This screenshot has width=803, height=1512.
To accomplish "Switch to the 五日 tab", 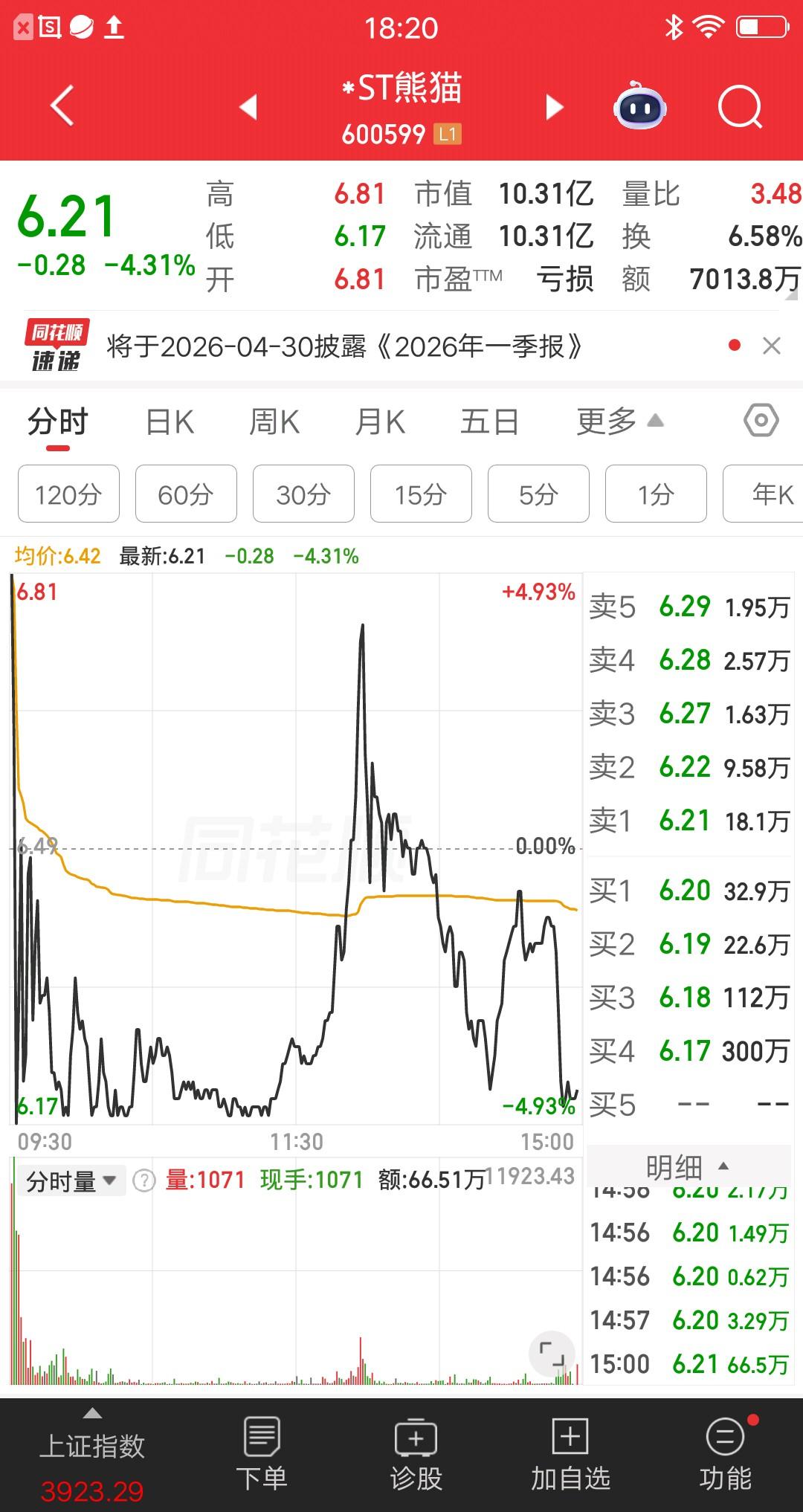I will pyautogui.click(x=488, y=421).
